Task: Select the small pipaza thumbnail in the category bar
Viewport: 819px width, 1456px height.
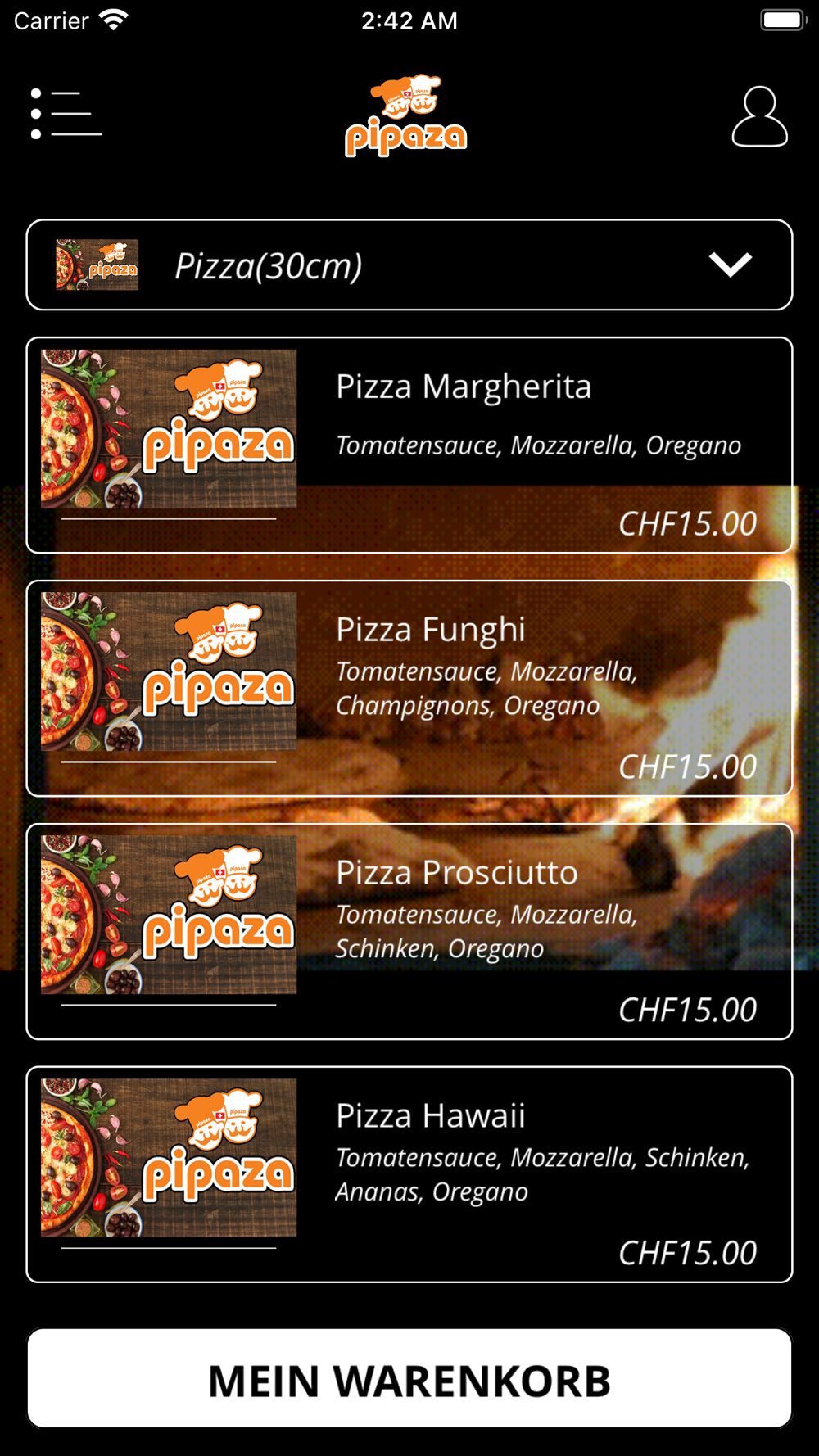Action: [x=97, y=265]
